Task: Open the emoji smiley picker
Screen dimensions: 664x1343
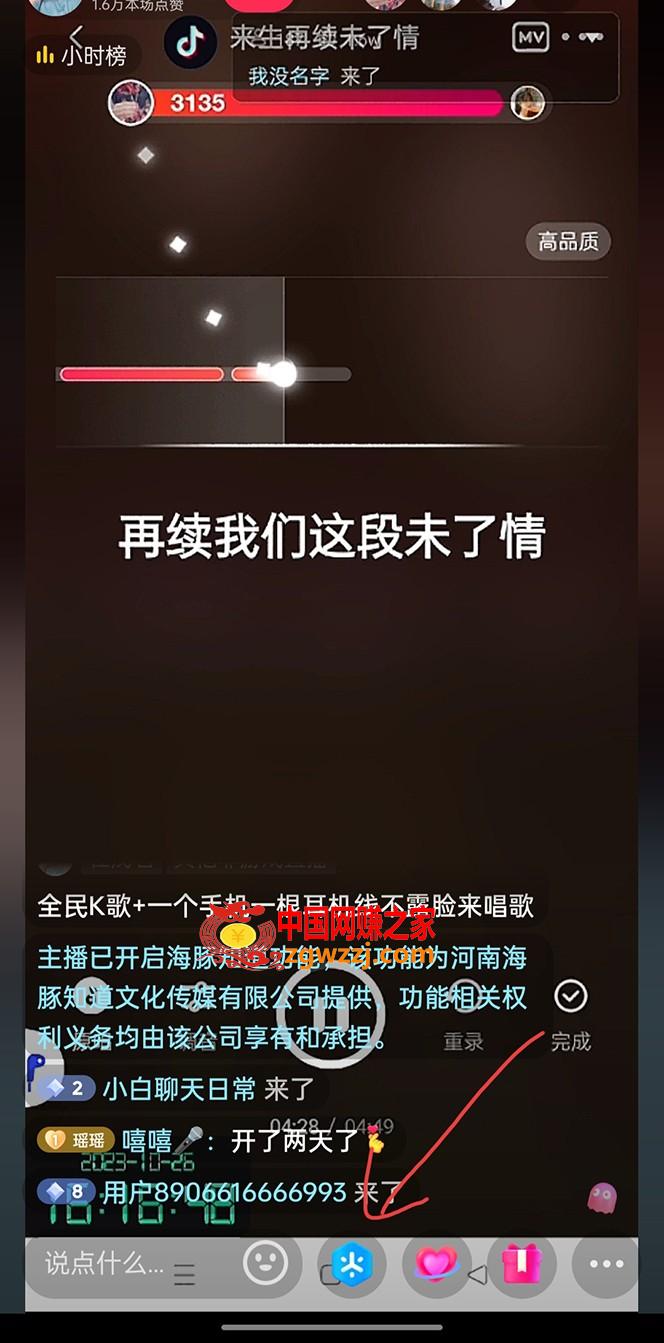Action: tap(266, 1264)
